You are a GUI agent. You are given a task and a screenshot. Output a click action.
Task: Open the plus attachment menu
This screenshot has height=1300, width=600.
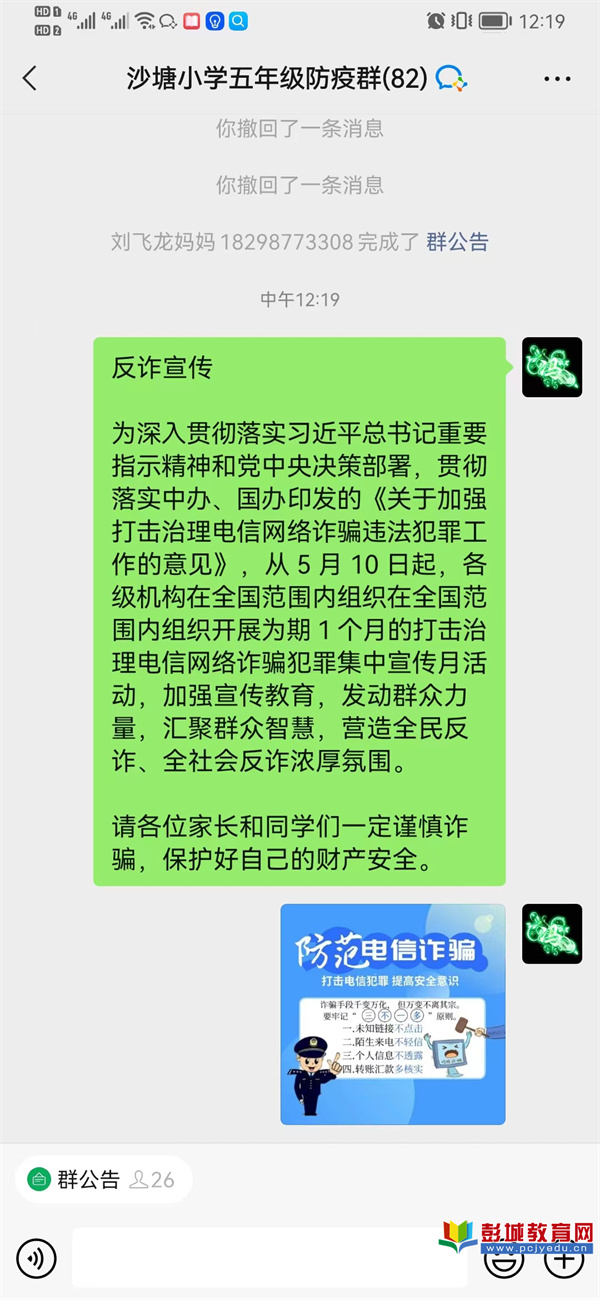pos(563,1258)
